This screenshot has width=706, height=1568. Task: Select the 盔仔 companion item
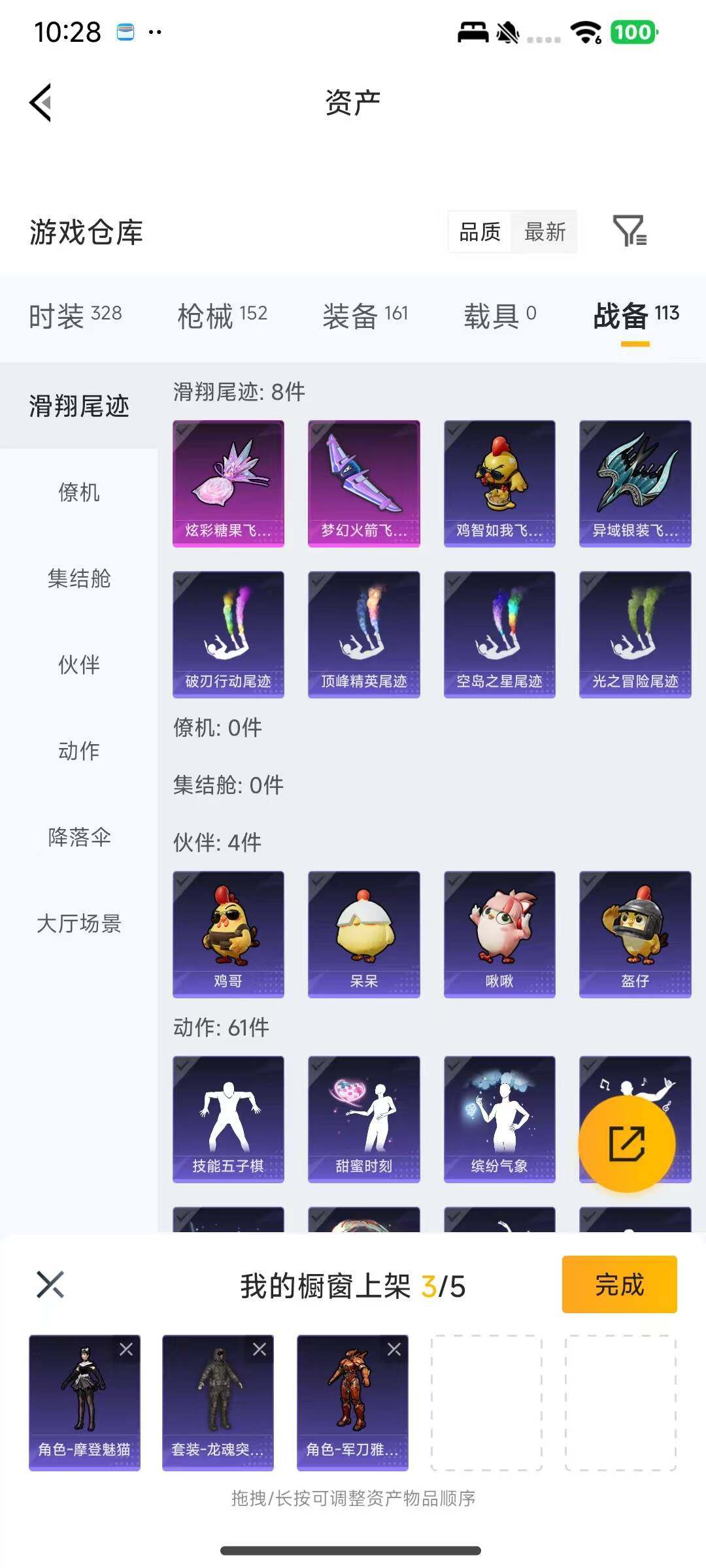(633, 933)
